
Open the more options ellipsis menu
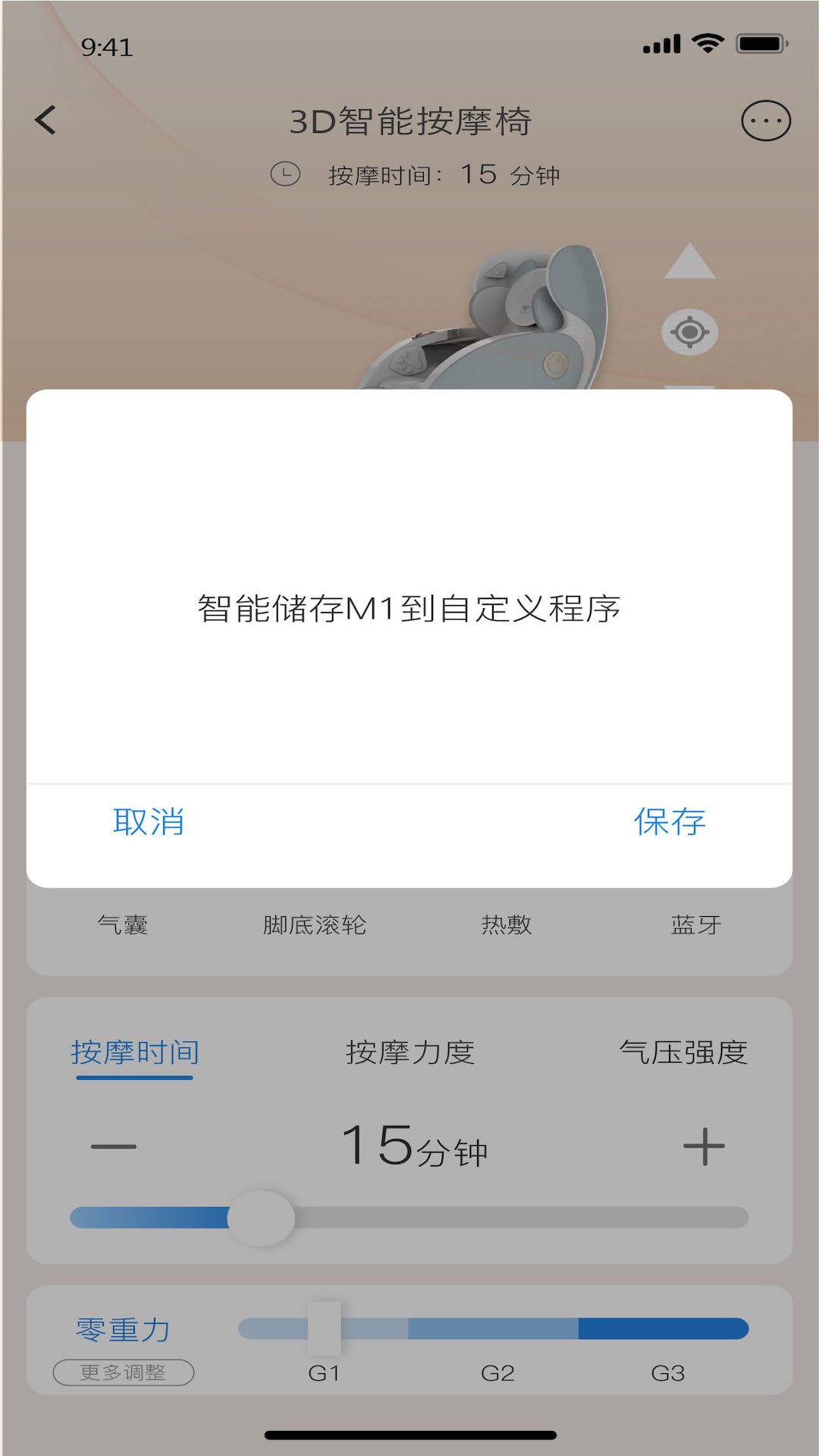tap(766, 120)
